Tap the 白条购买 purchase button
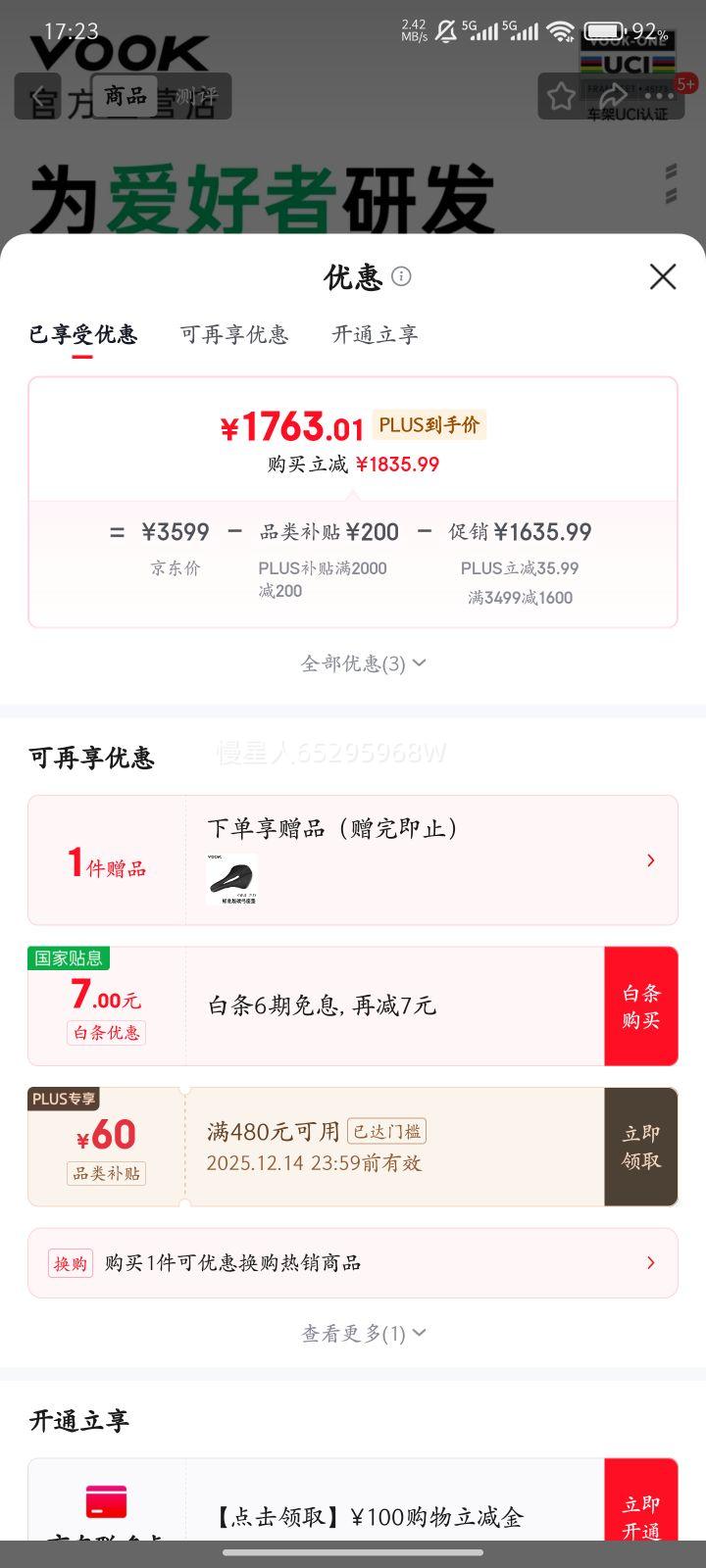706x1568 pixels. click(641, 1005)
